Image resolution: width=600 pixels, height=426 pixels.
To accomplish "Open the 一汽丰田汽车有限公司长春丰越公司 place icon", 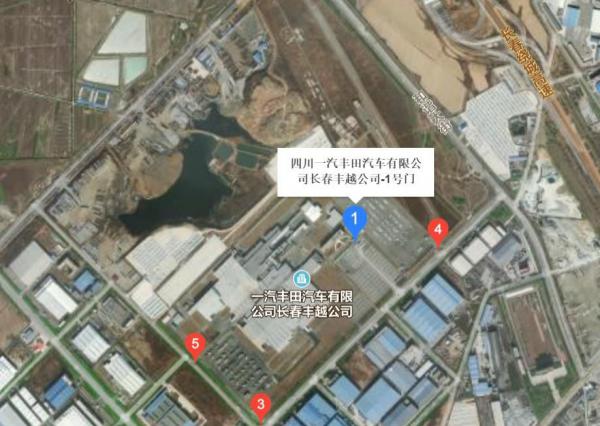I will tap(299, 277).
